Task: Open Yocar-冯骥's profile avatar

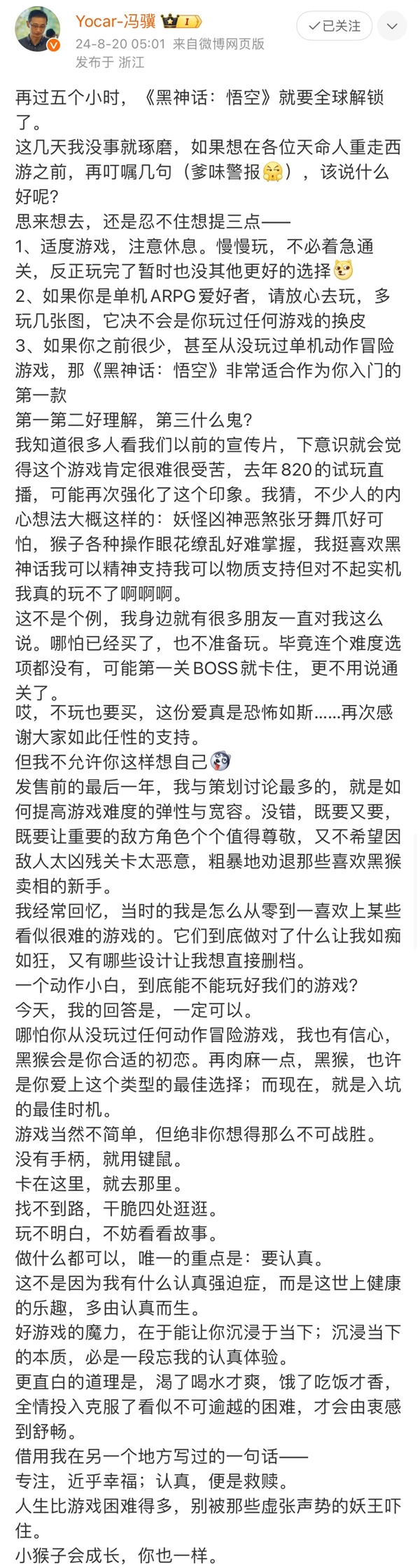Action: 38,30
